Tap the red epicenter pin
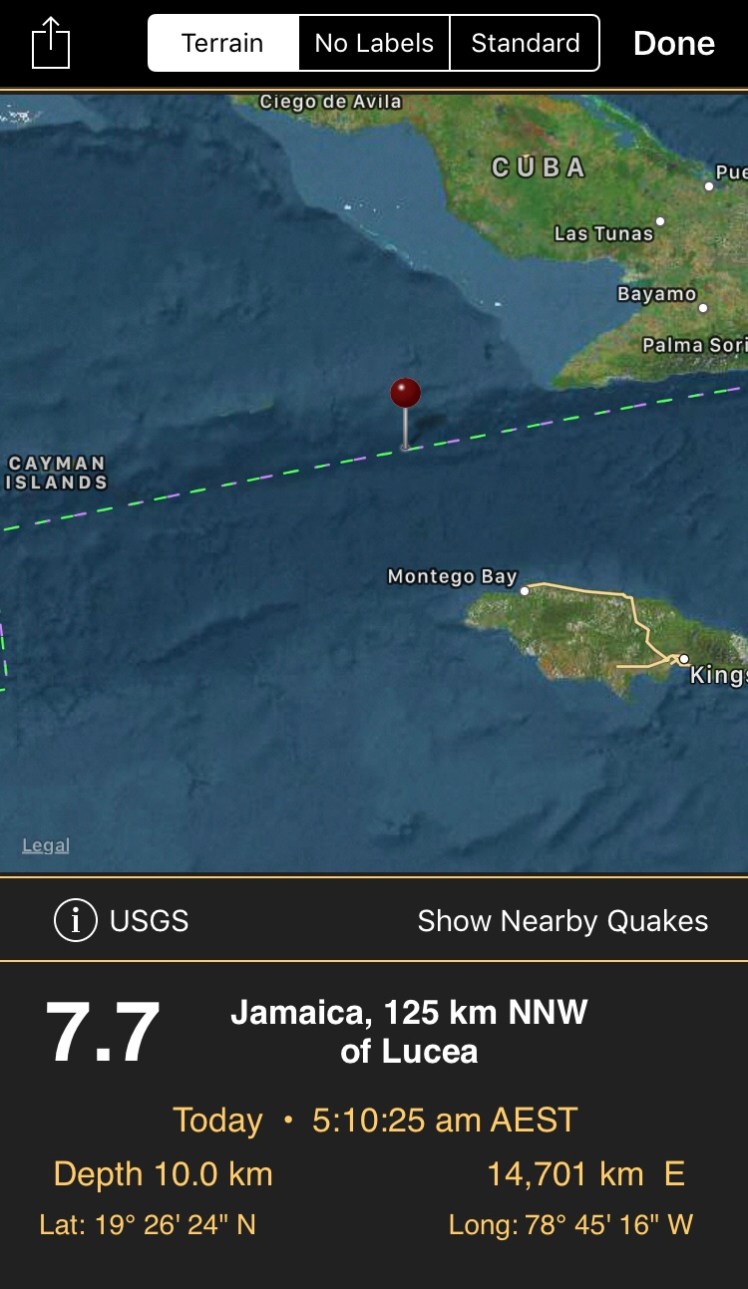This screenshot has width=748, height=1289. tap(405, 394)
